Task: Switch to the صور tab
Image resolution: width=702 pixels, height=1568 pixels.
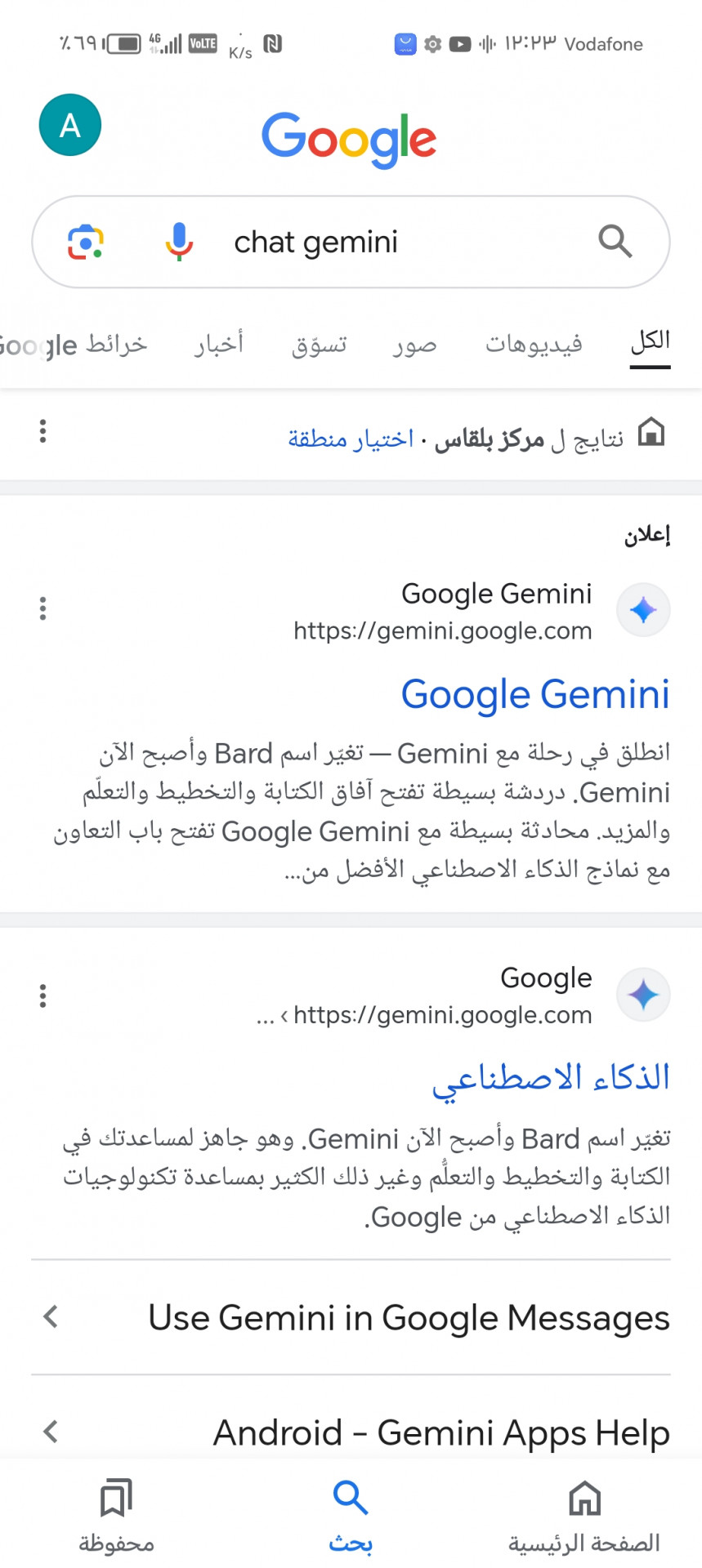Action: click(x=414, y=345)
